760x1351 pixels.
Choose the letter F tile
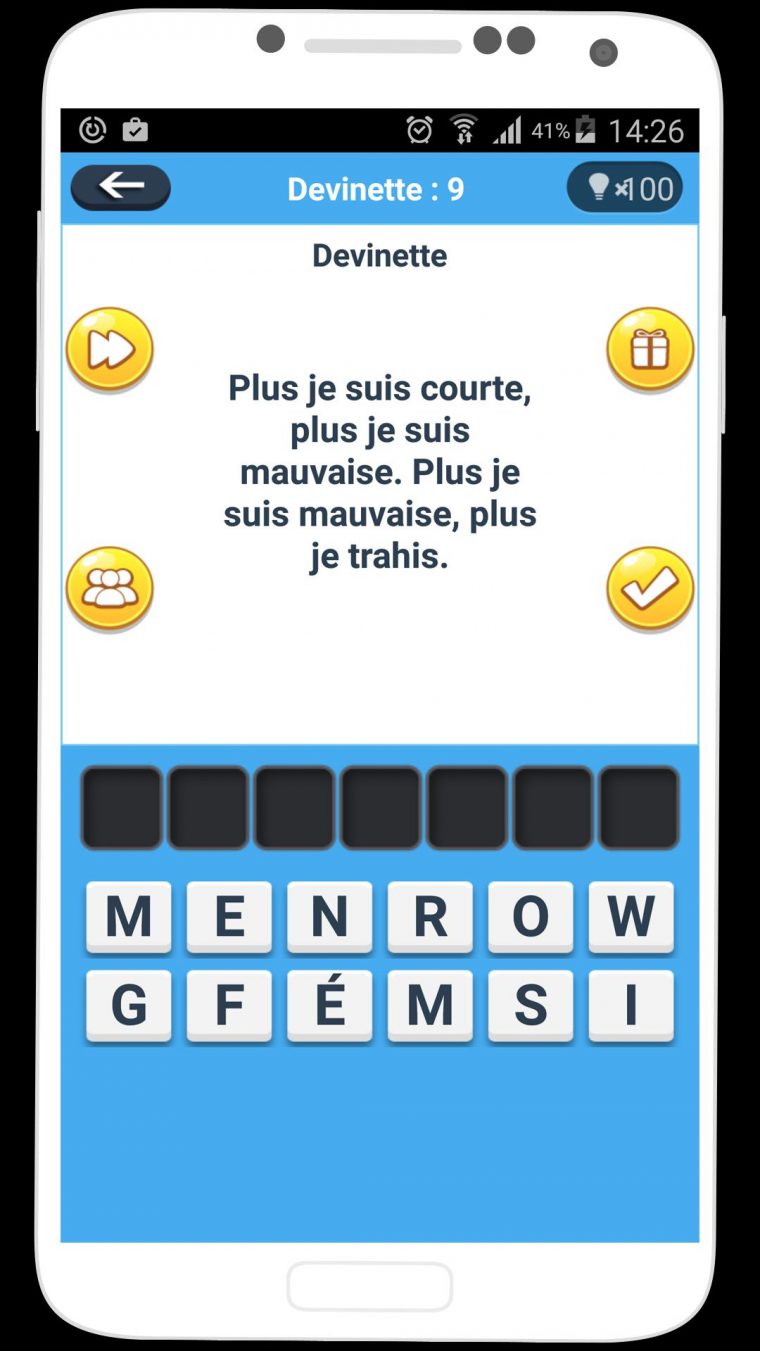click(229, 1005)
